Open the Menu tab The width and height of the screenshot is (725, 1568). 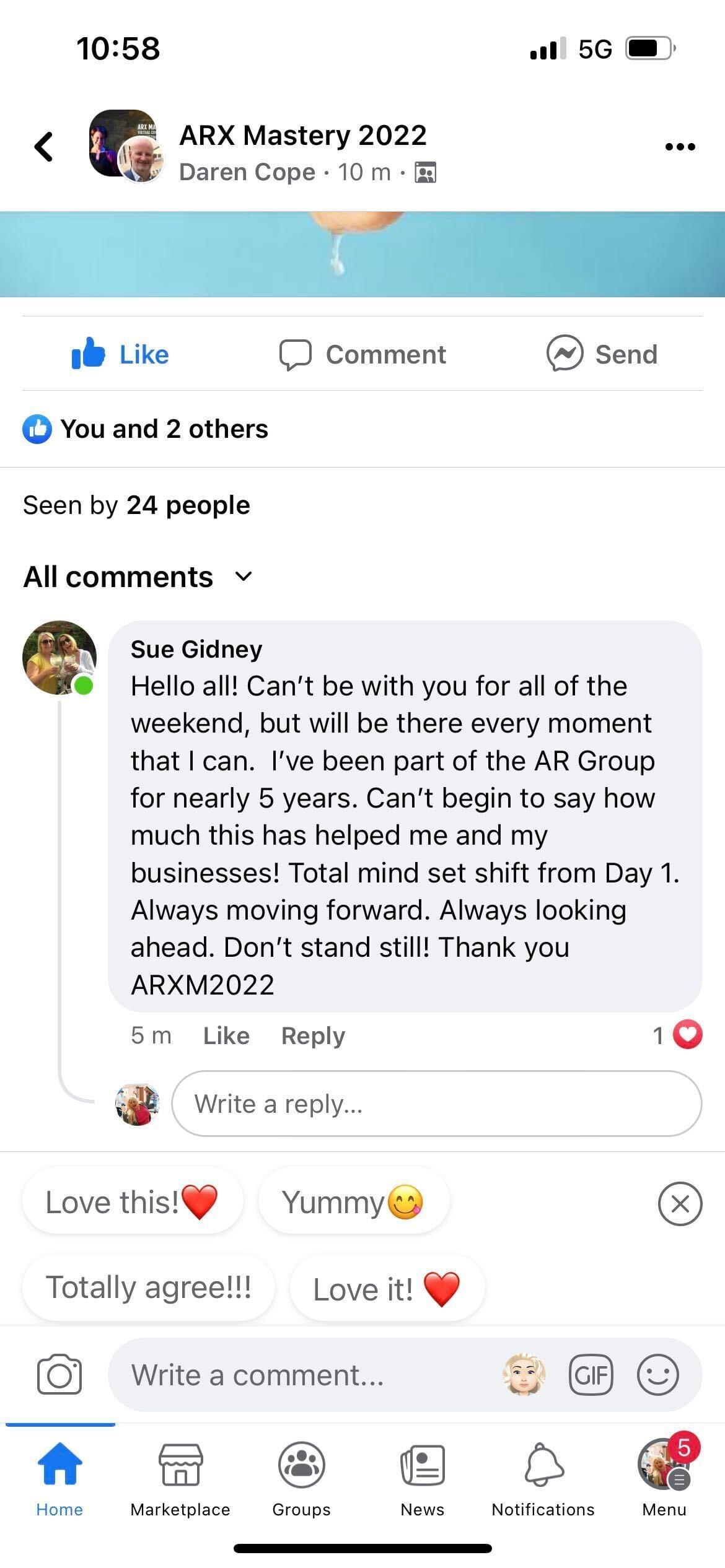[664, 1478]
